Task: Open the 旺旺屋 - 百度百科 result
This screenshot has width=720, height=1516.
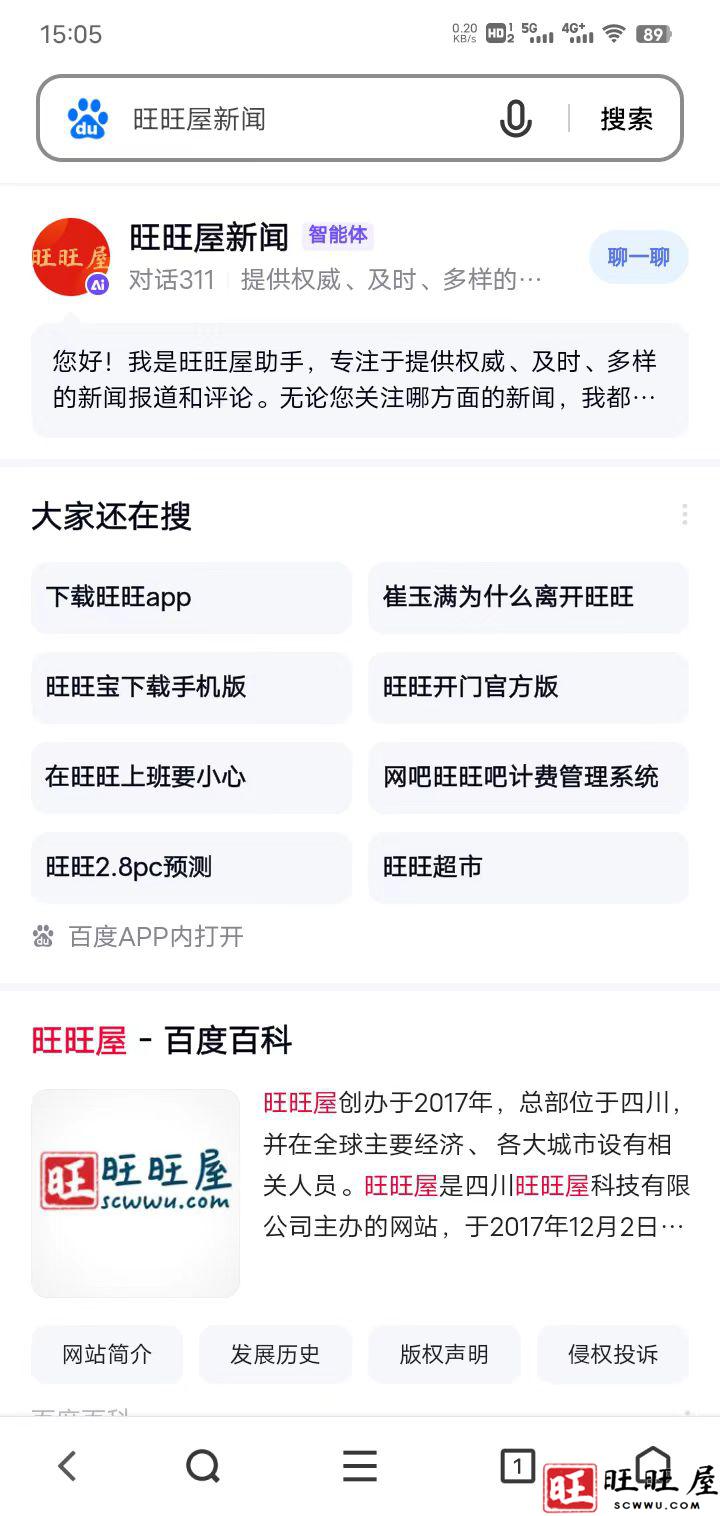Action: (x=162, y=1041)
